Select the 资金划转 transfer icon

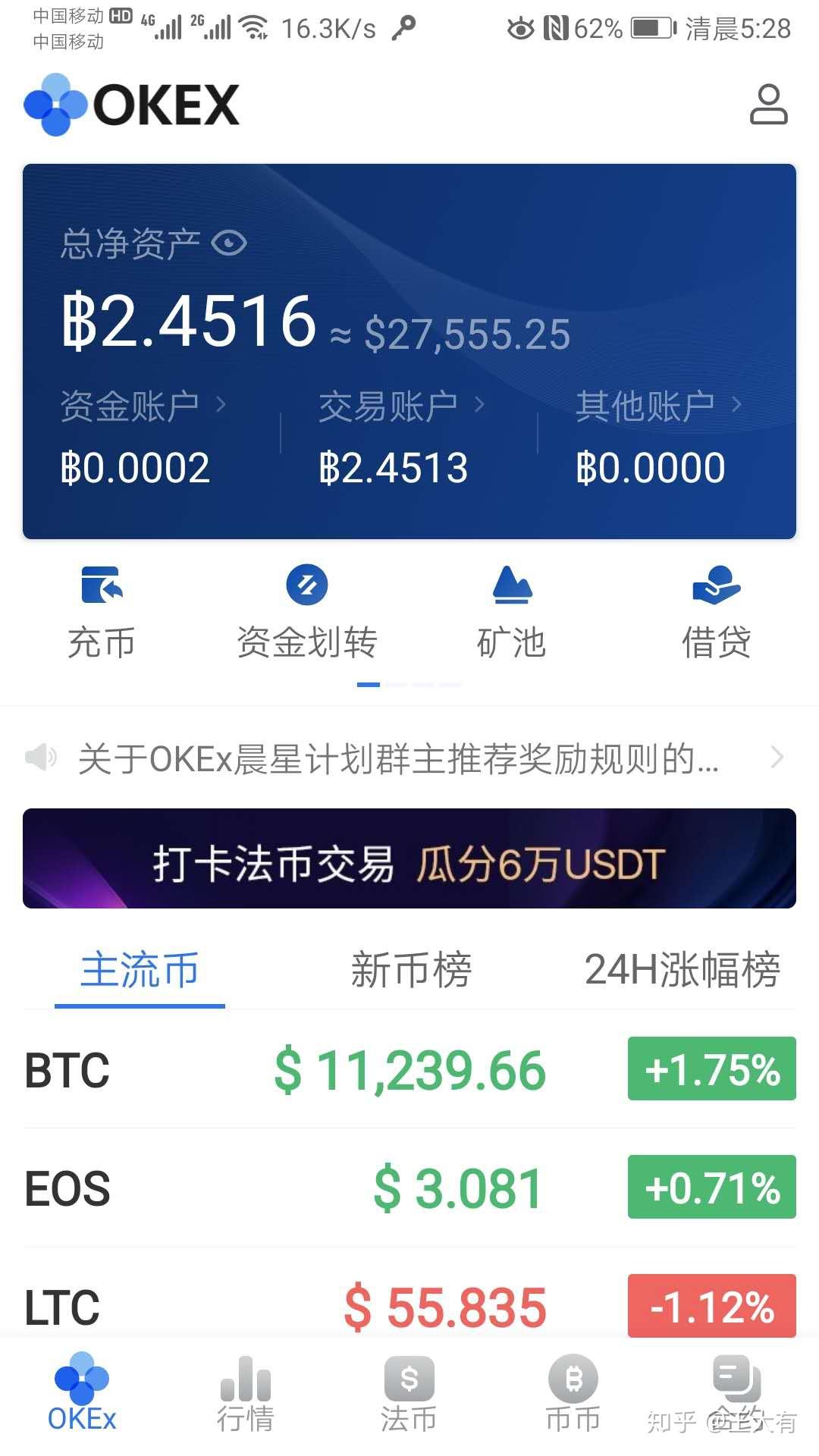click(x=307, y=607)
